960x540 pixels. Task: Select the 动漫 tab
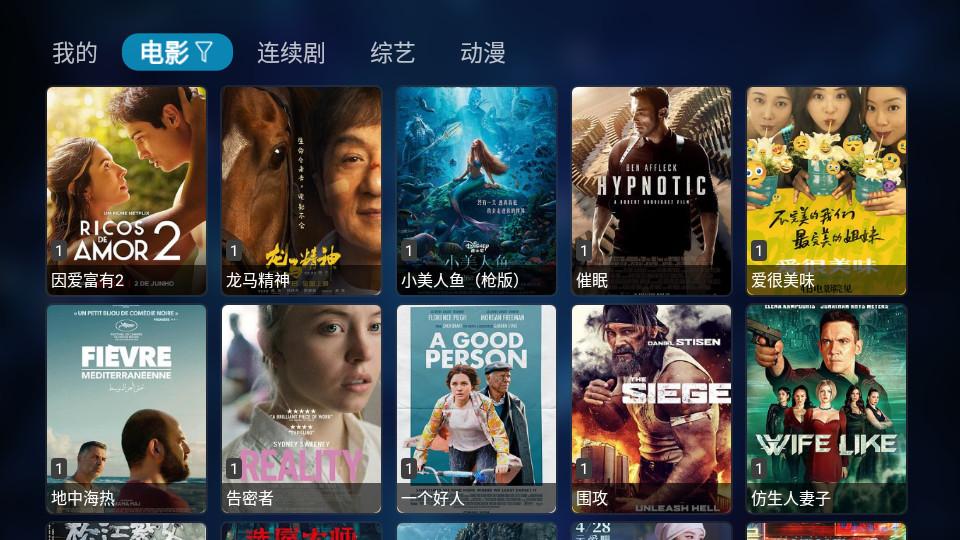point(483,53)
